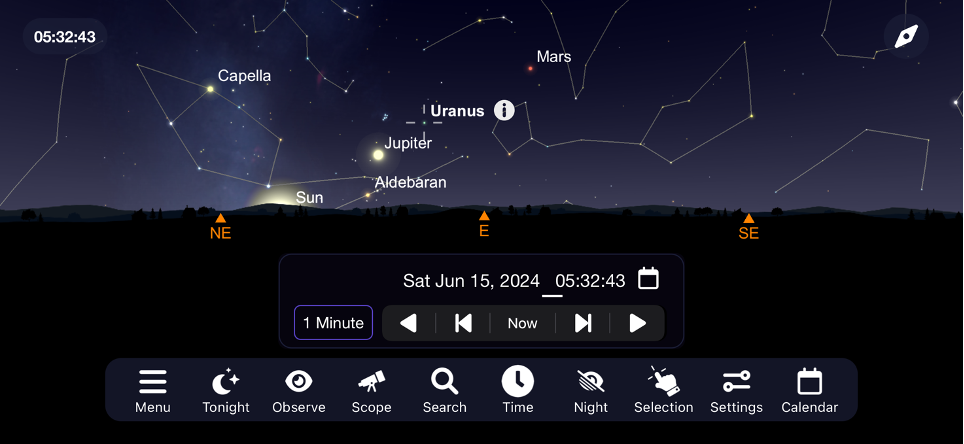The width and height of the screenshot is (964, 444).
Task: Open the compass orientation button
Action: pos(906,37)
